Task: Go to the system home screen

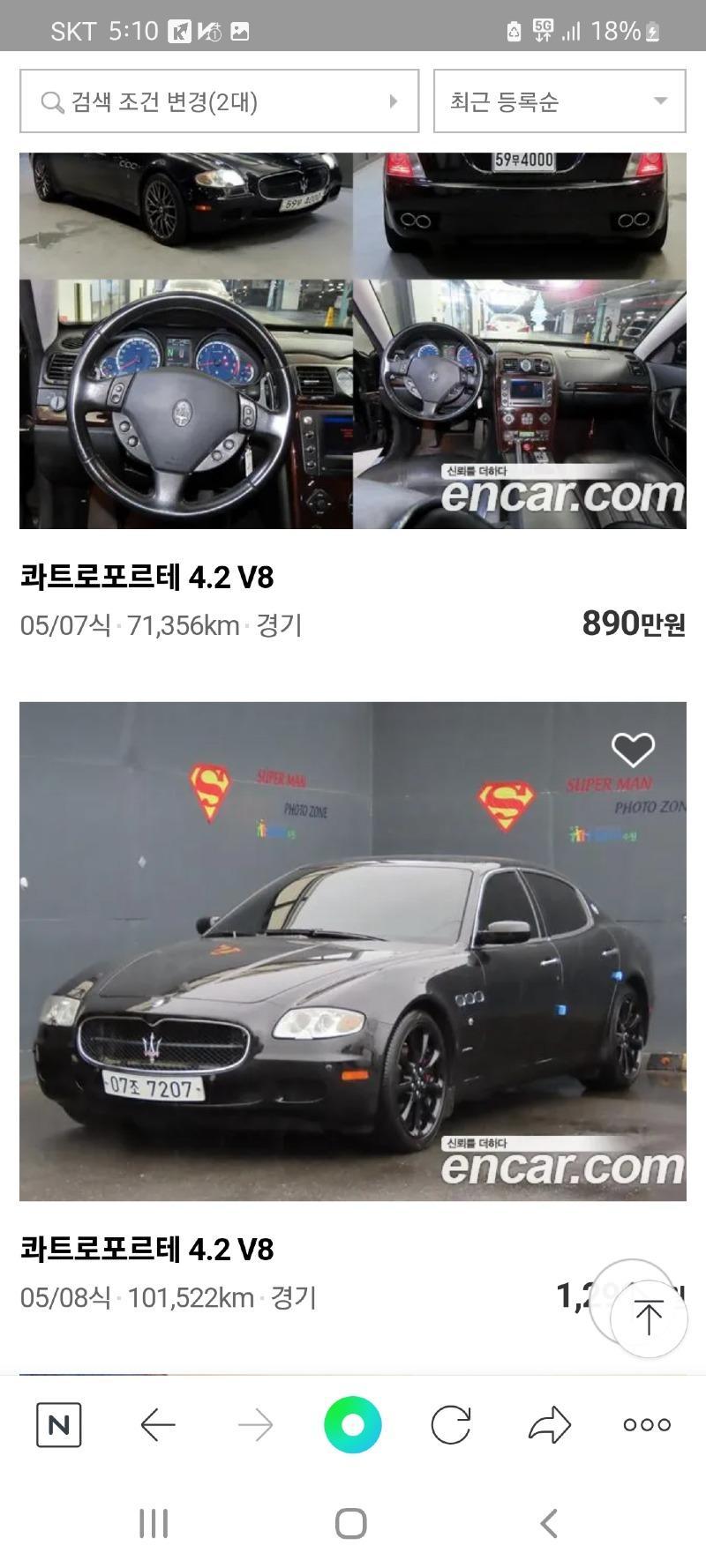Action: [351, 1523]
